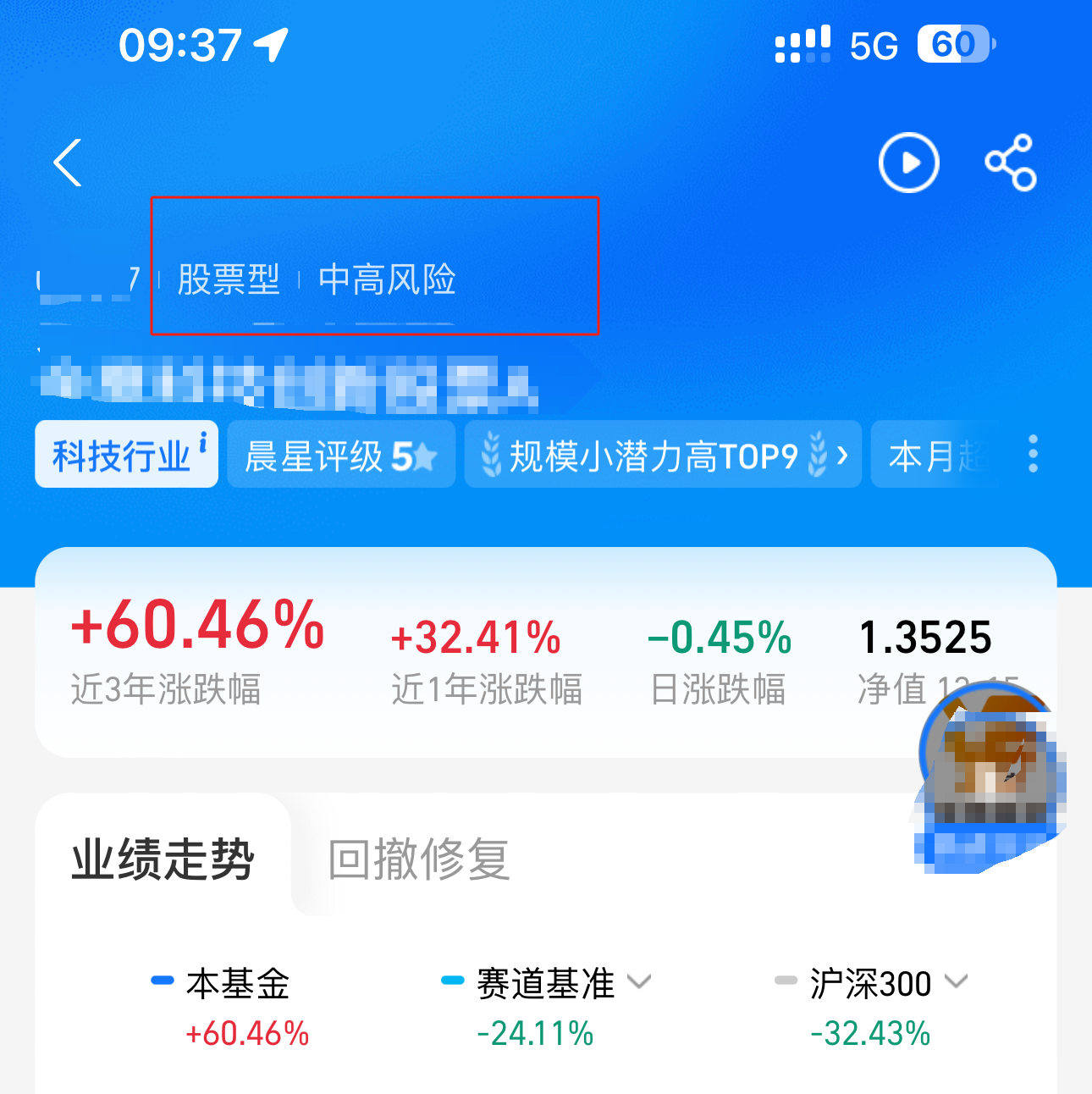This screenshot has height=1094, width=1092.
Task: Go back to the previous page
Action: tap(68, 163)
